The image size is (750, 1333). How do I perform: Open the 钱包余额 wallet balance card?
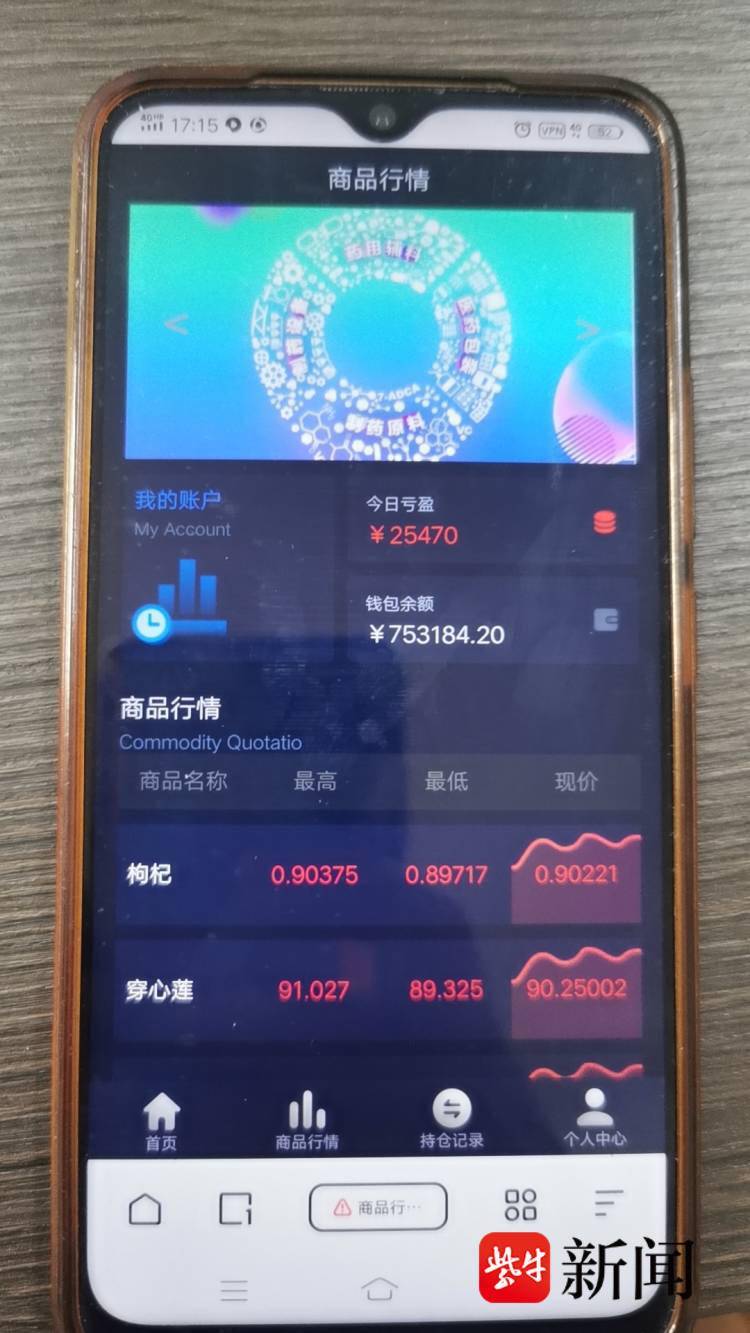click(492, 621)
